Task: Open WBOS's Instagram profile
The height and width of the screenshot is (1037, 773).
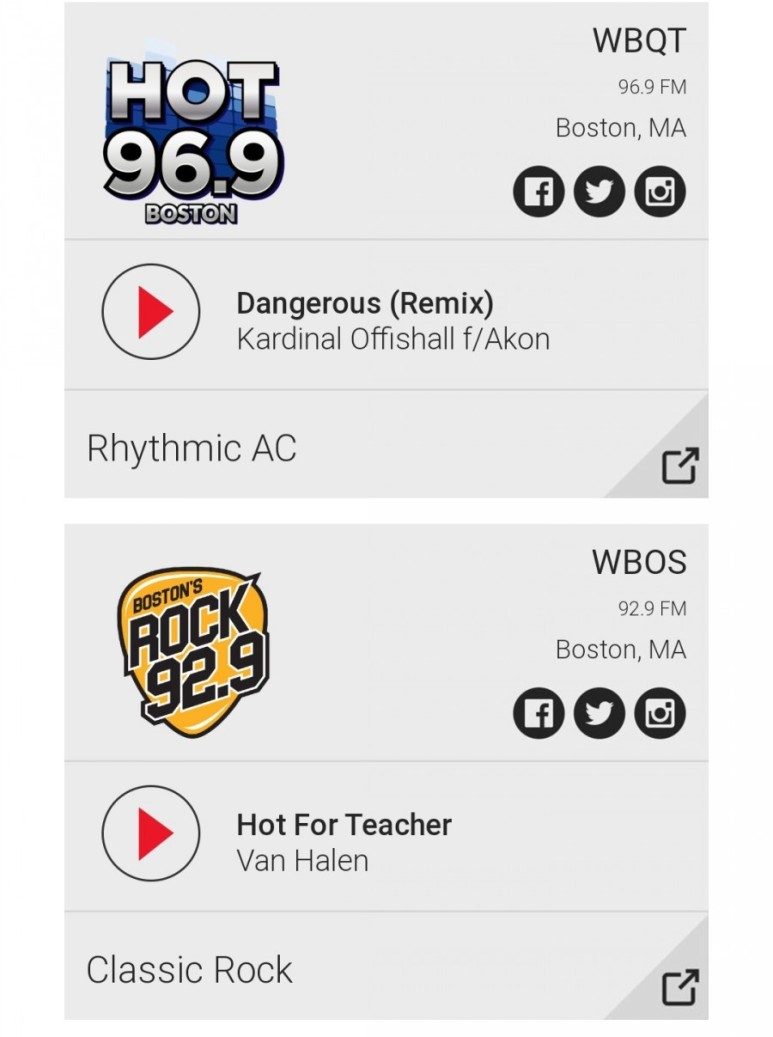Action: tap(660, 714)
